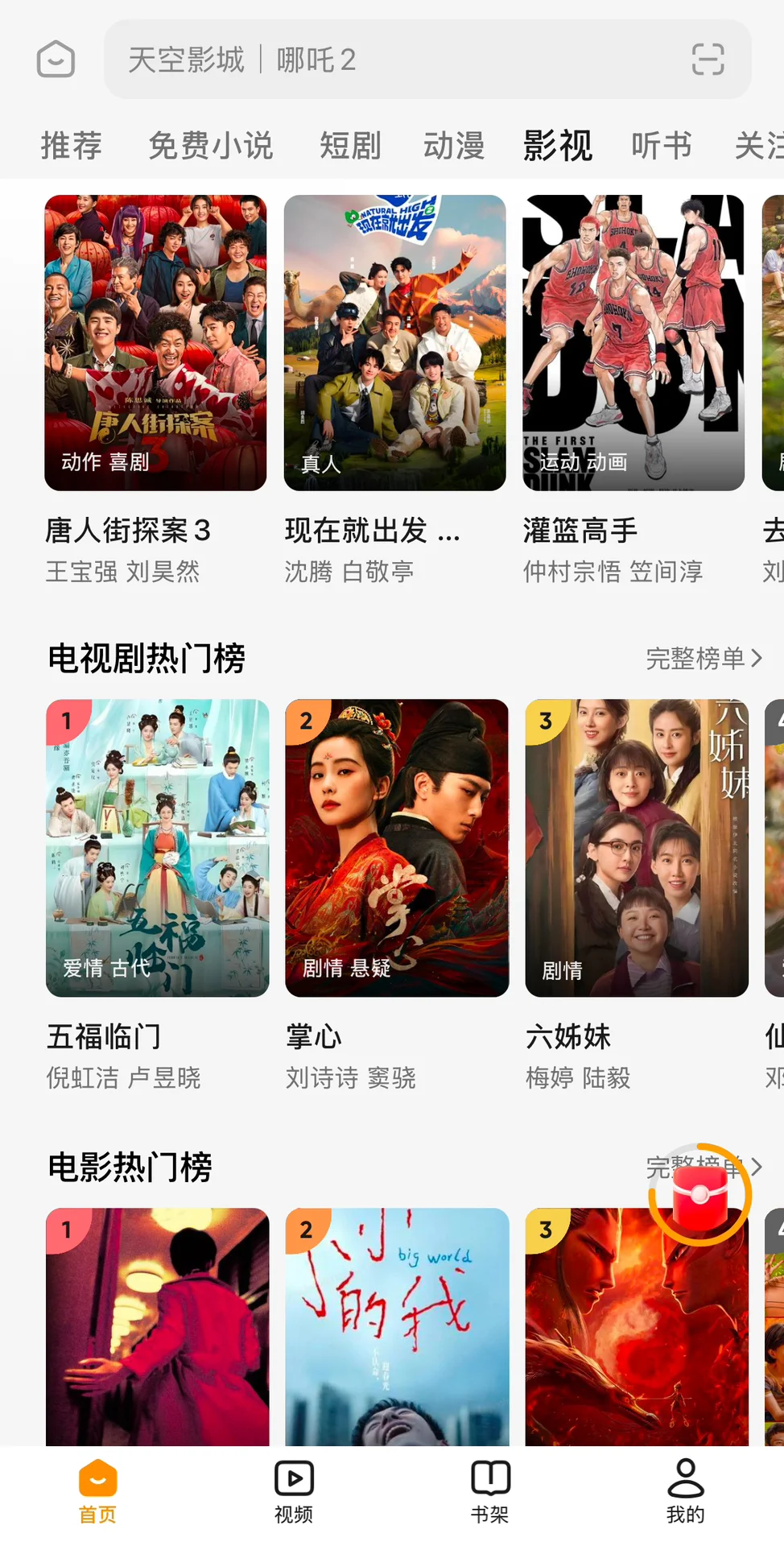
Task: Open top-ranked drama 五福临门
Action: coord(158,848)
